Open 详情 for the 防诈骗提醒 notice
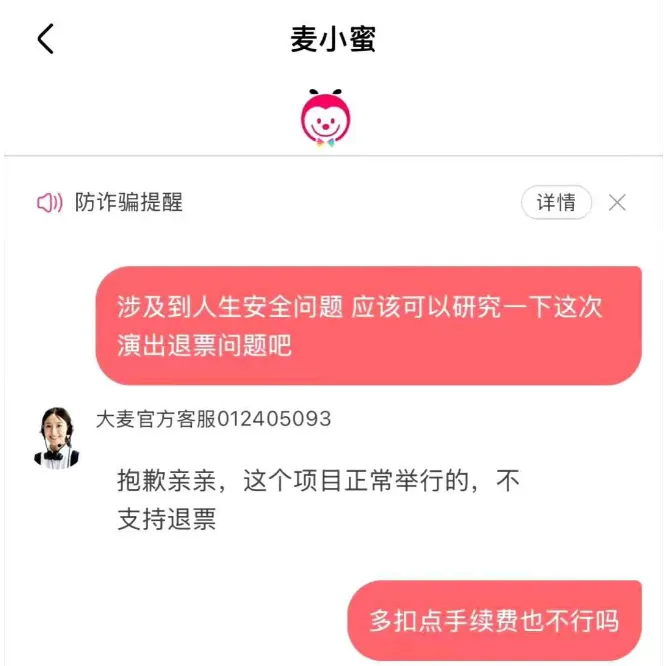This screenshot has height=666, width=667. 556,203
